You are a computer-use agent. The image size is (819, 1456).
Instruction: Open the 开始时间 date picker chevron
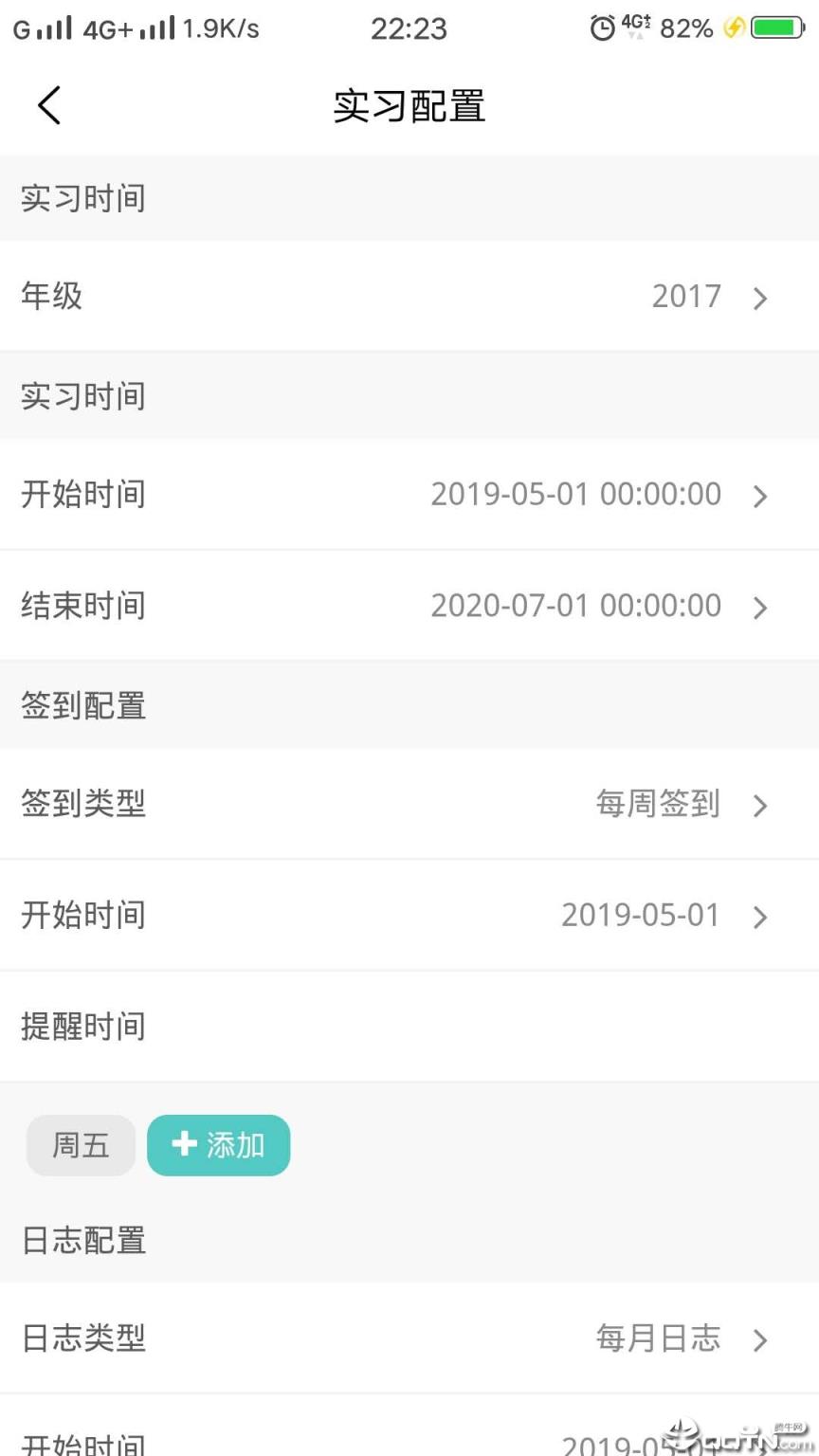pyautogui.click(x=760, y=496)
